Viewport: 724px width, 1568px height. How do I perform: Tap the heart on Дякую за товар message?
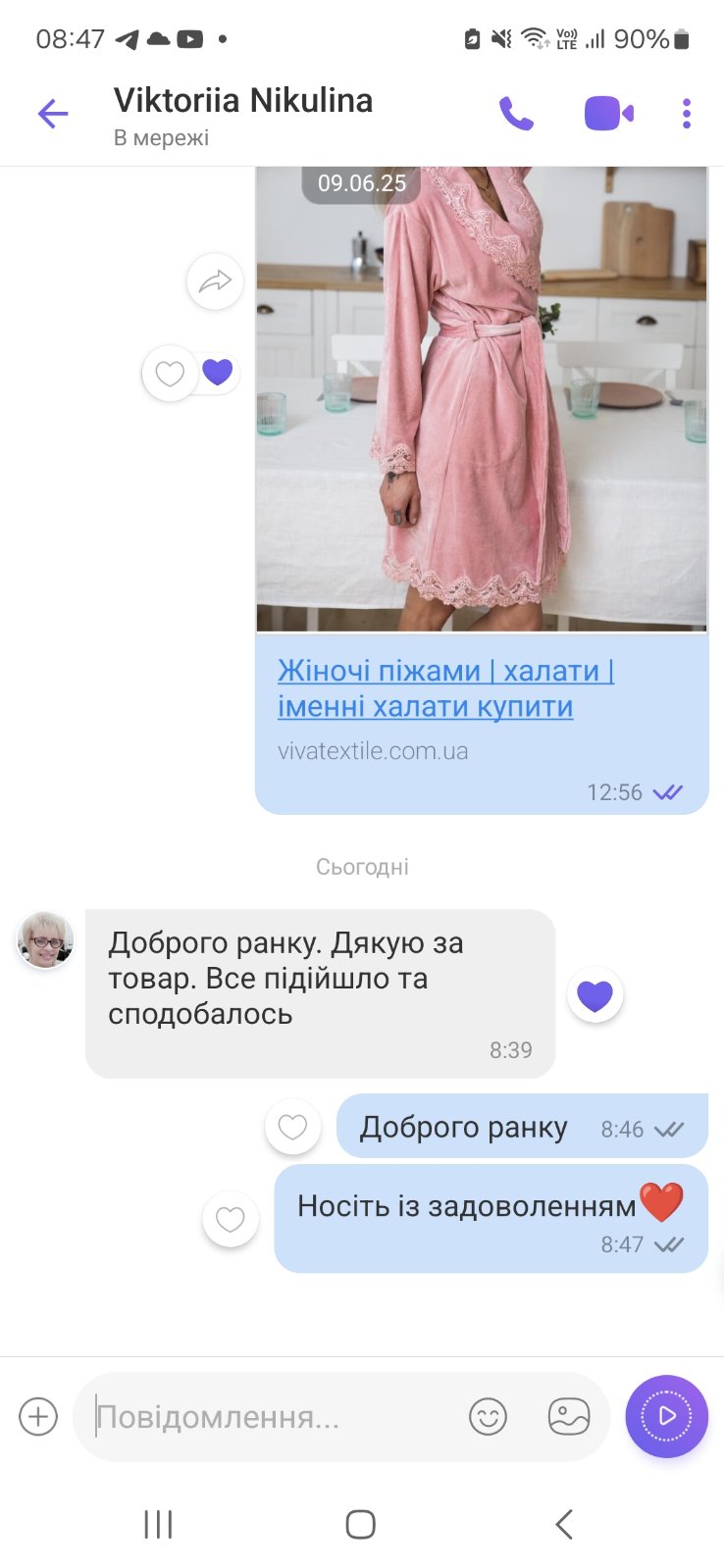click(595, 995)
